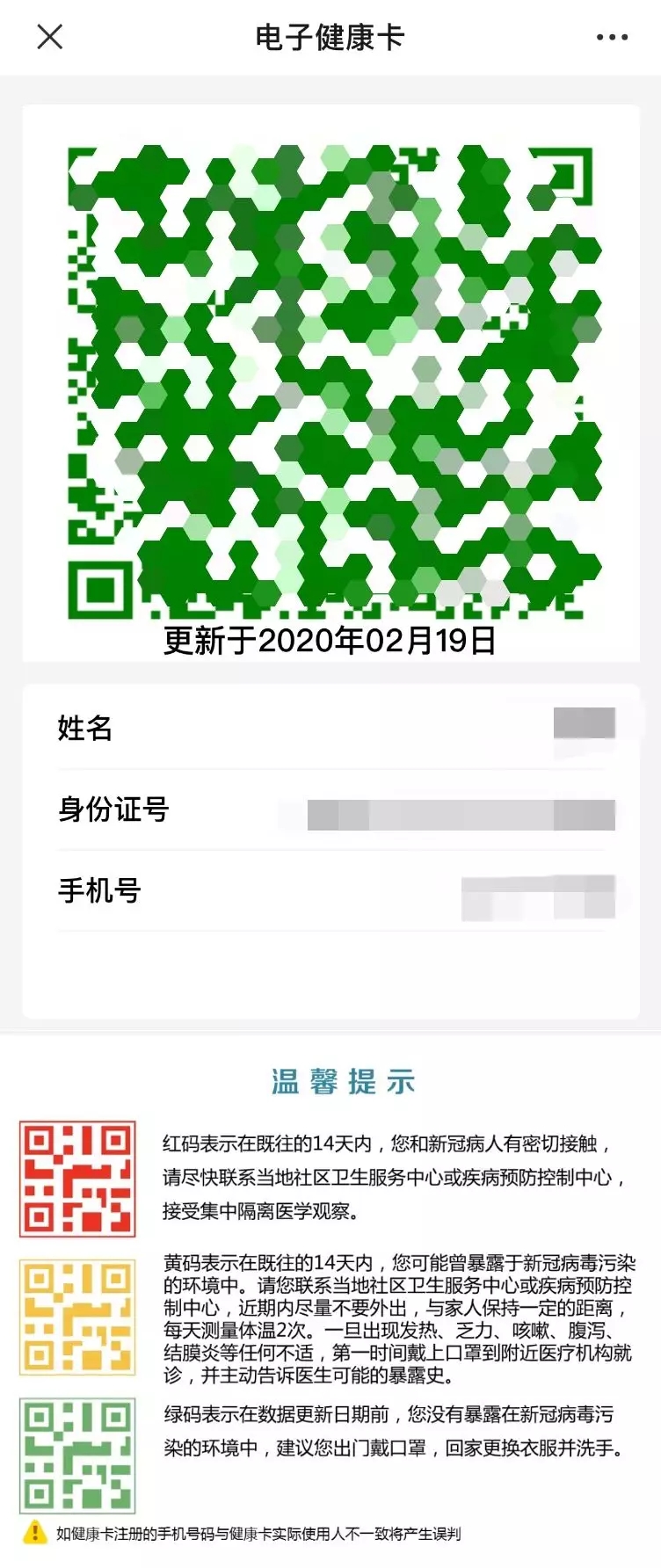661x1568 pixels.
Task: Tap the close X icon top left
Action: click(50, 37)
